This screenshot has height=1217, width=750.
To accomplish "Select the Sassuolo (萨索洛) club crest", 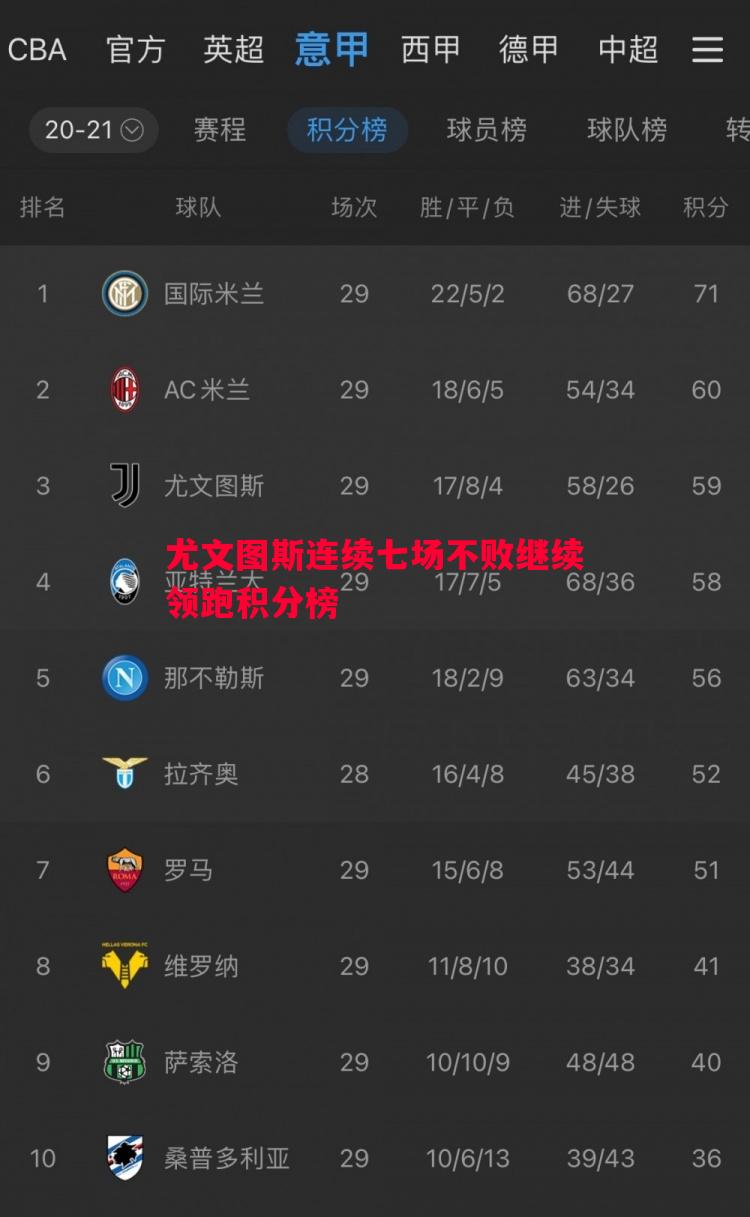I will tap(124, 1063).
